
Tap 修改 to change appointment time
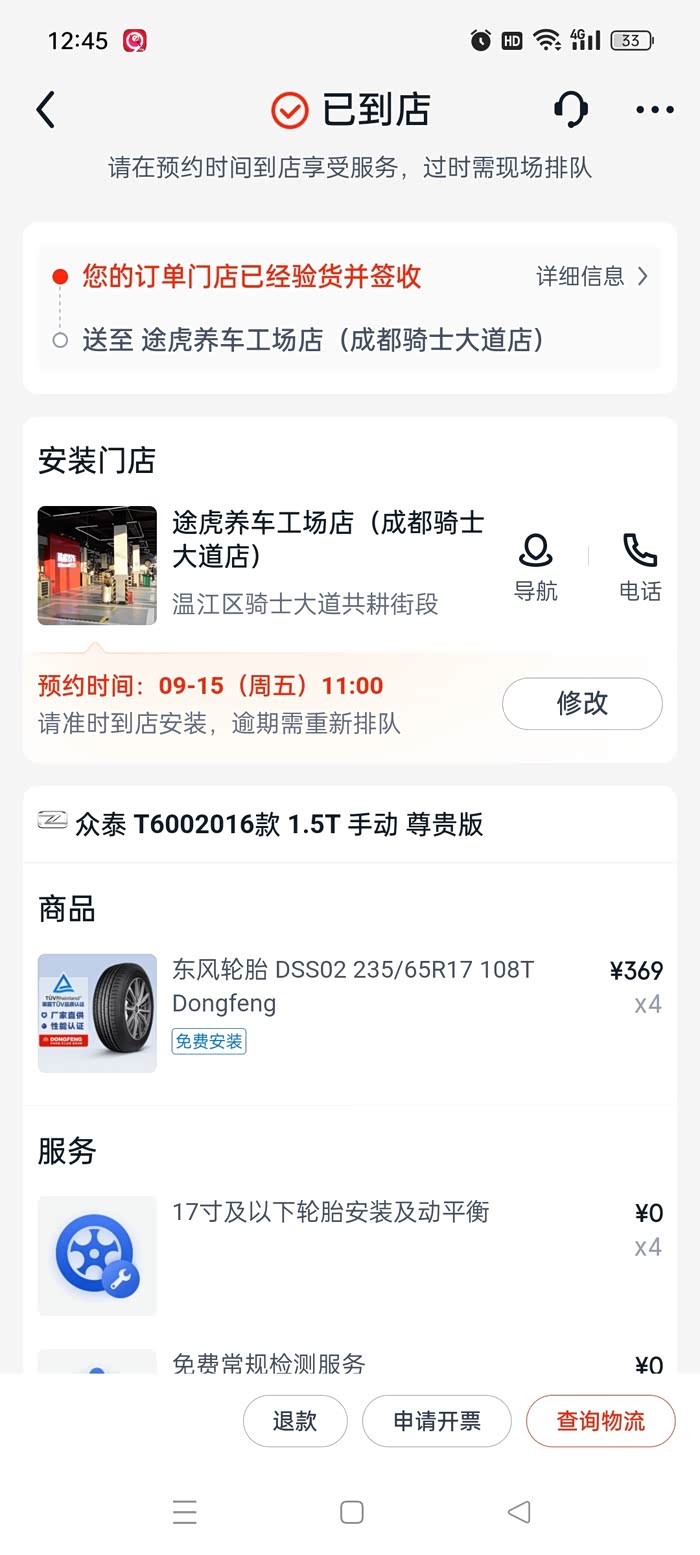click(x=582, y=703)
